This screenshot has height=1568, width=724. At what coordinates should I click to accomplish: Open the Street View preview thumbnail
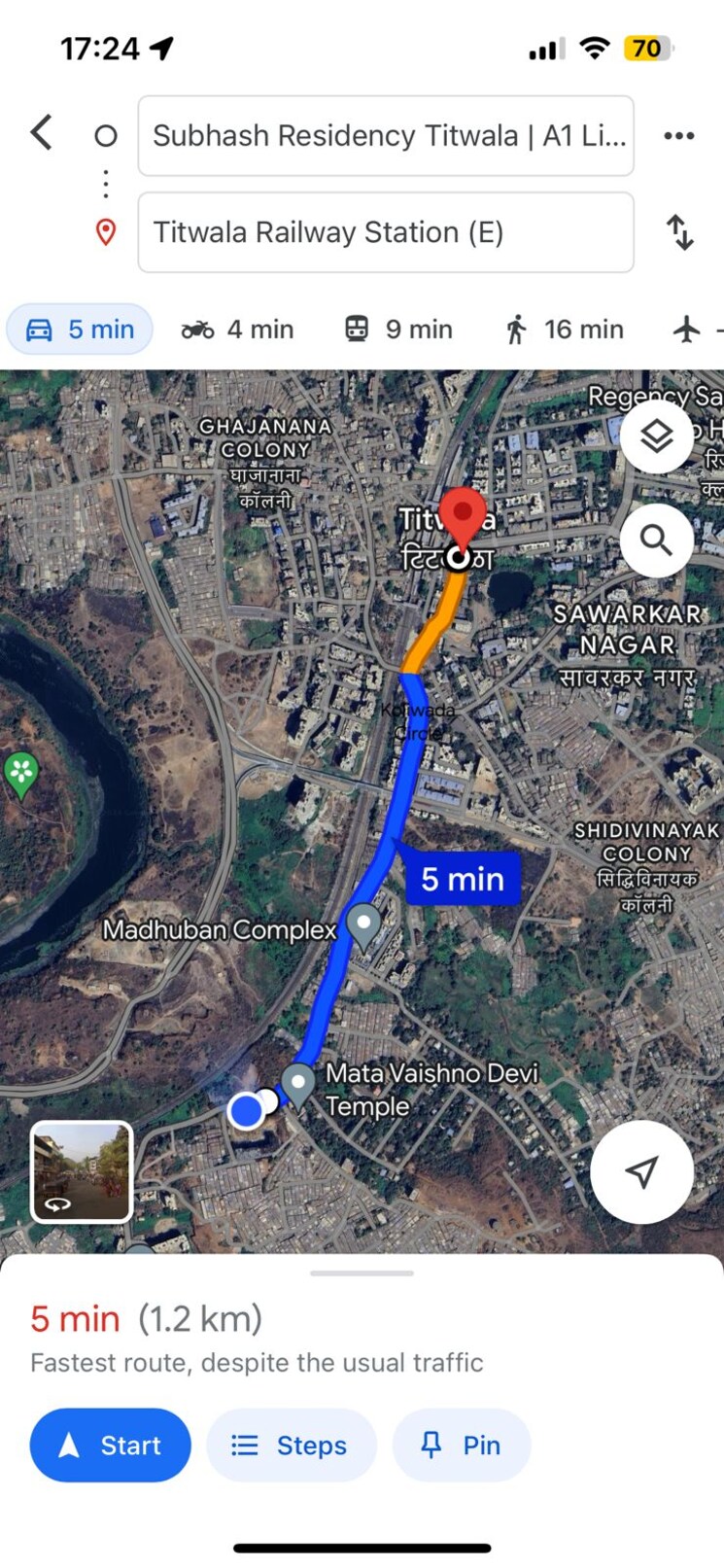click(81, 1171)
